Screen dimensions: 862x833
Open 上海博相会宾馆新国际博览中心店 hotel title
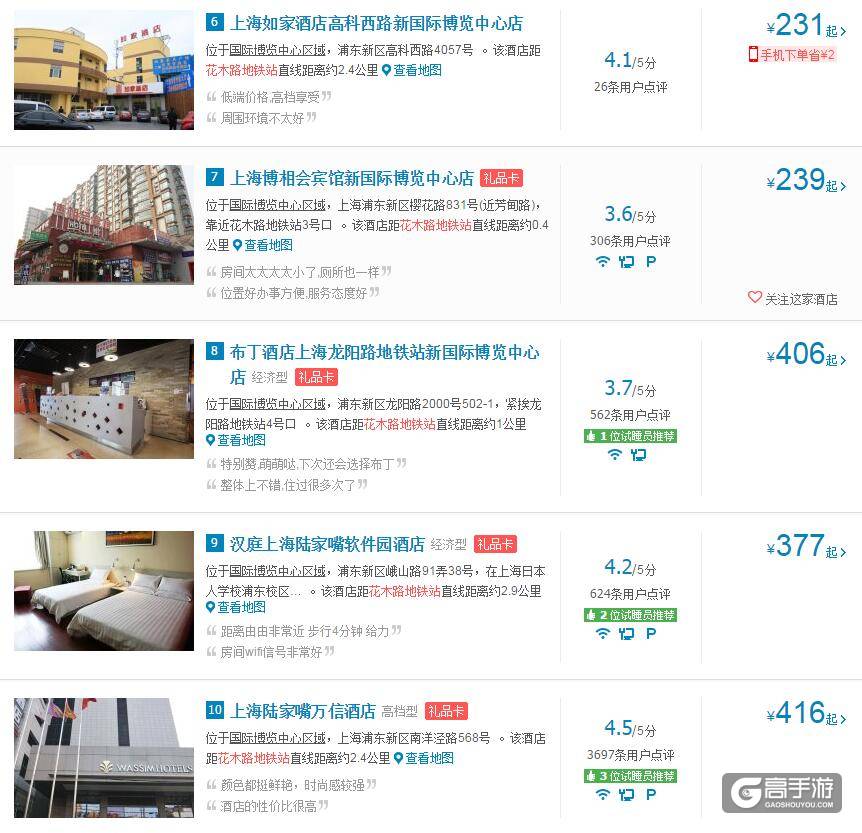point(352,178)
